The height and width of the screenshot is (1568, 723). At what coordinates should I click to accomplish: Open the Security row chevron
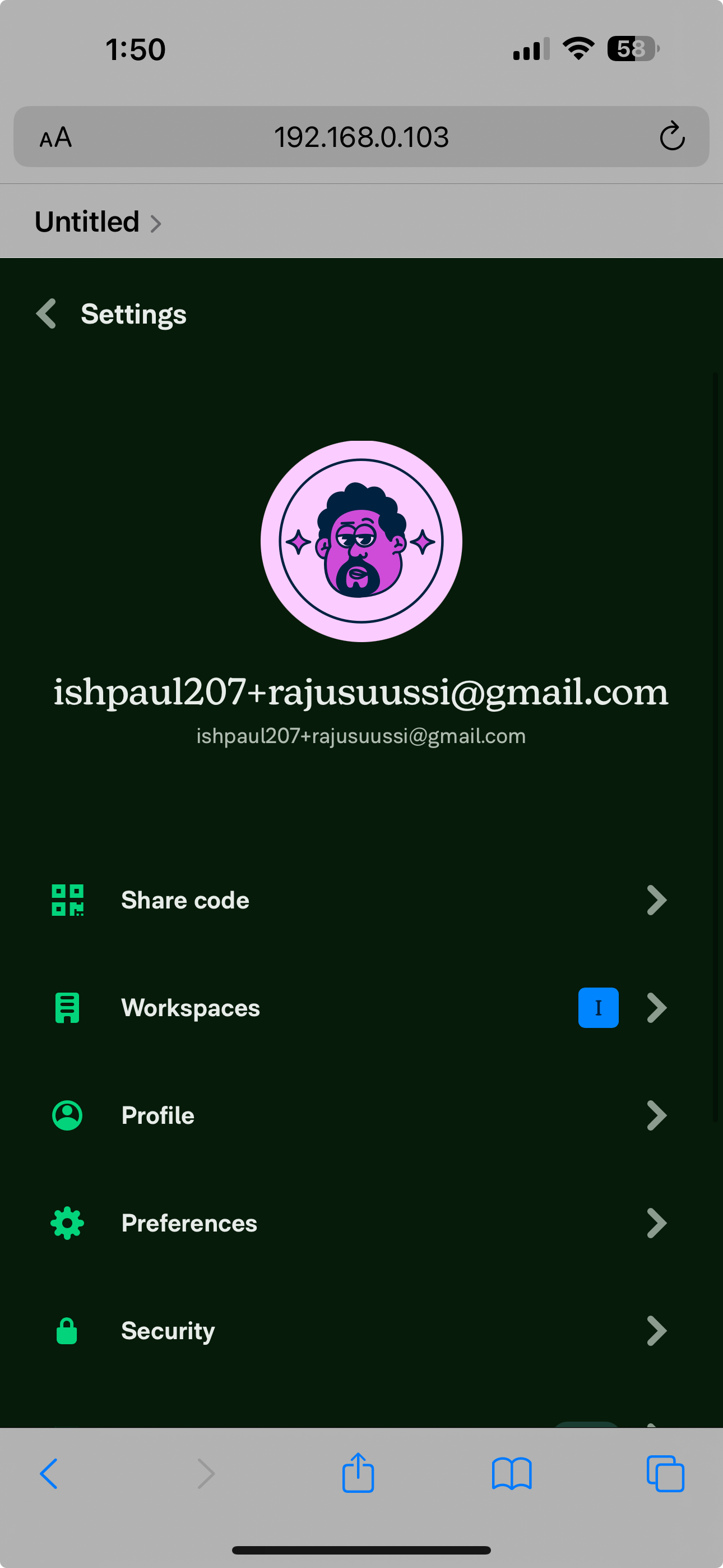[656, 1331]
